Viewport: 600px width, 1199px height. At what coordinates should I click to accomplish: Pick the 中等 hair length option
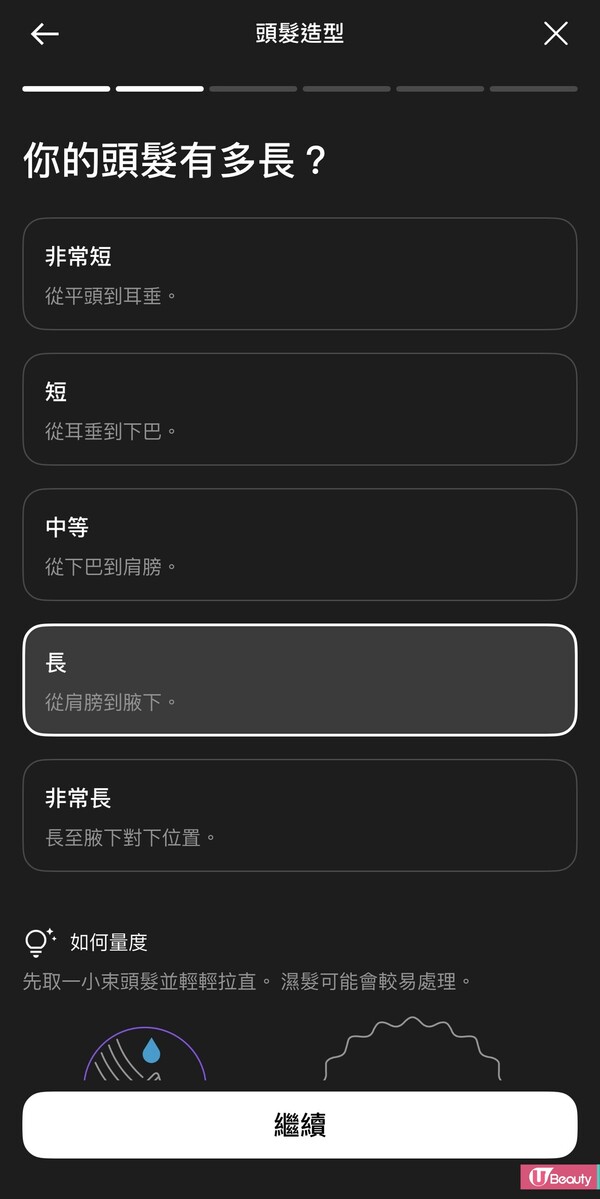click(x=300, y=544)
